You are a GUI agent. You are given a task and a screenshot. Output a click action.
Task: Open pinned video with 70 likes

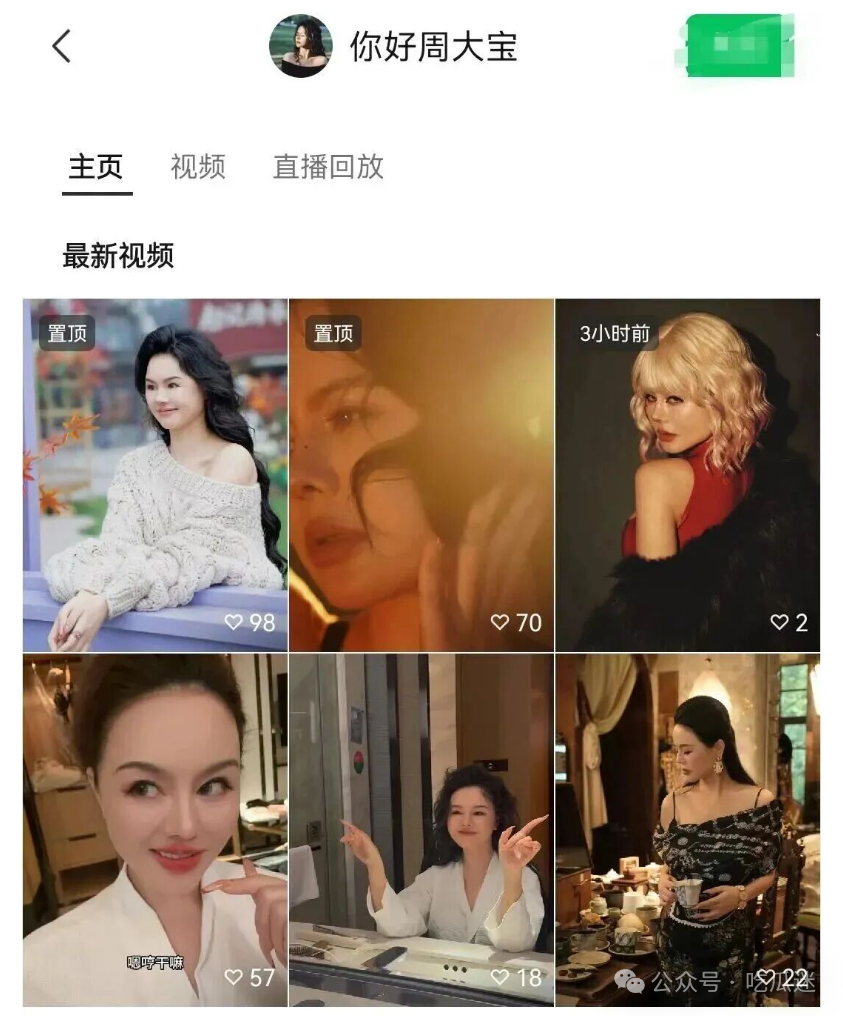(421, 475)
